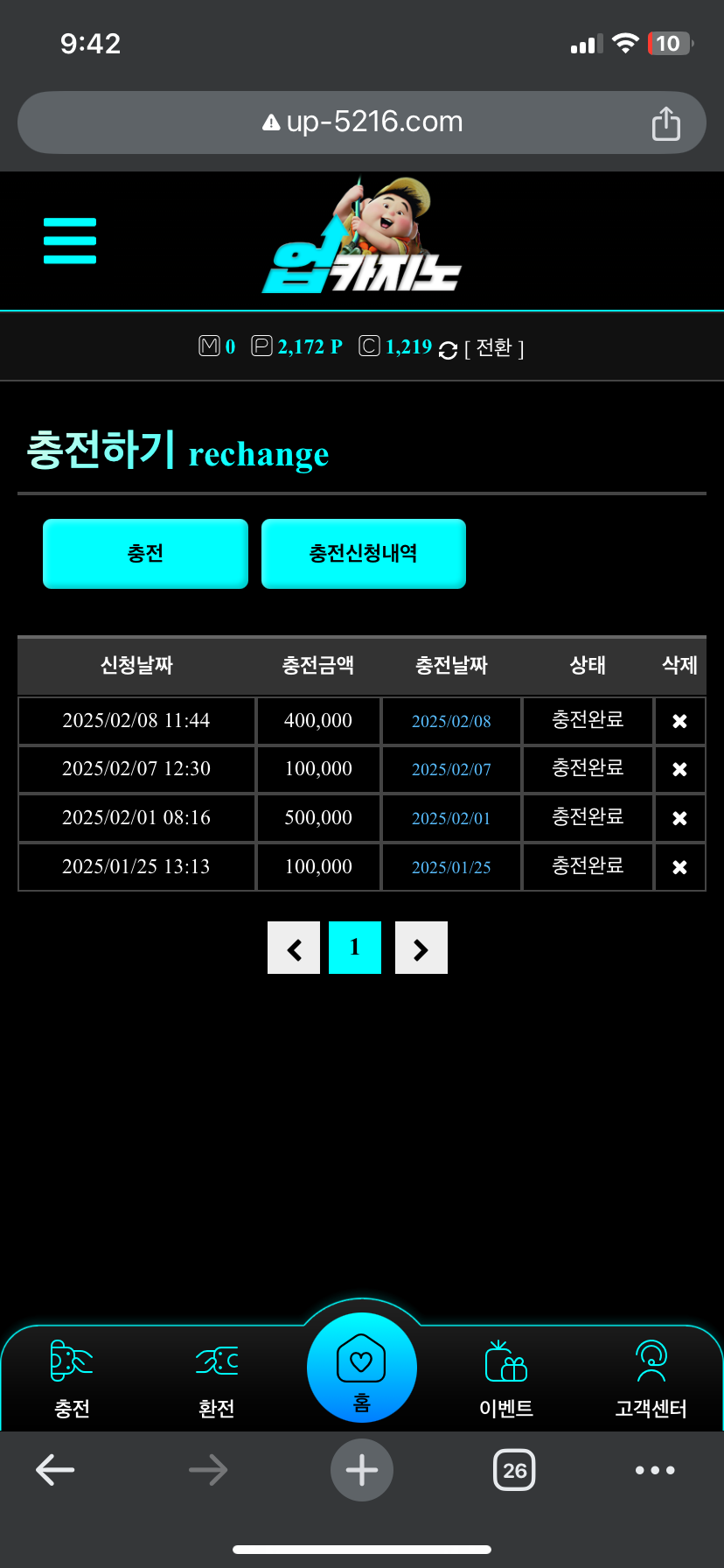Go to the 홈 home tab
This screenshot has width=724, height=1568.
361,1368
